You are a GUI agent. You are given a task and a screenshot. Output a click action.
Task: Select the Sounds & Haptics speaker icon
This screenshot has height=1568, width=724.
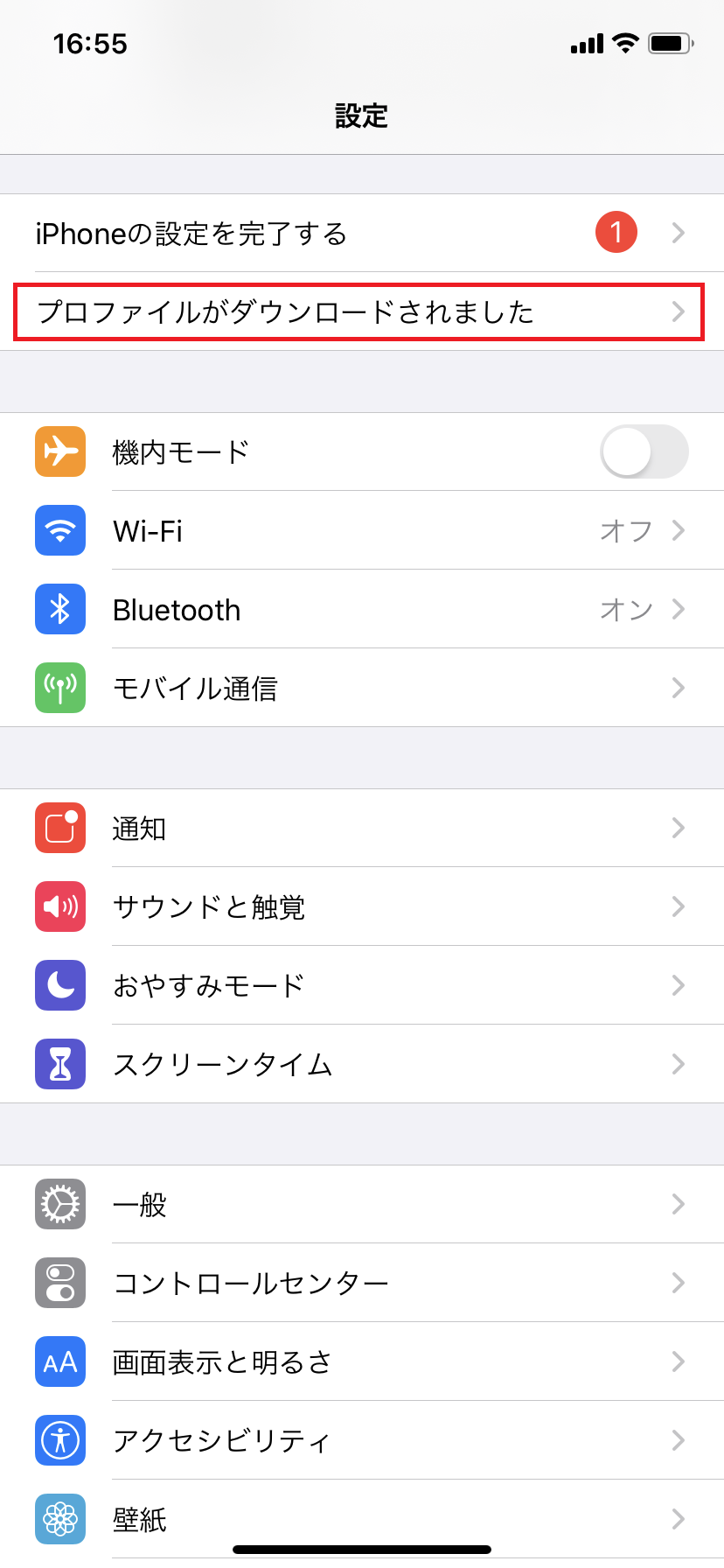tap(59, 906)
